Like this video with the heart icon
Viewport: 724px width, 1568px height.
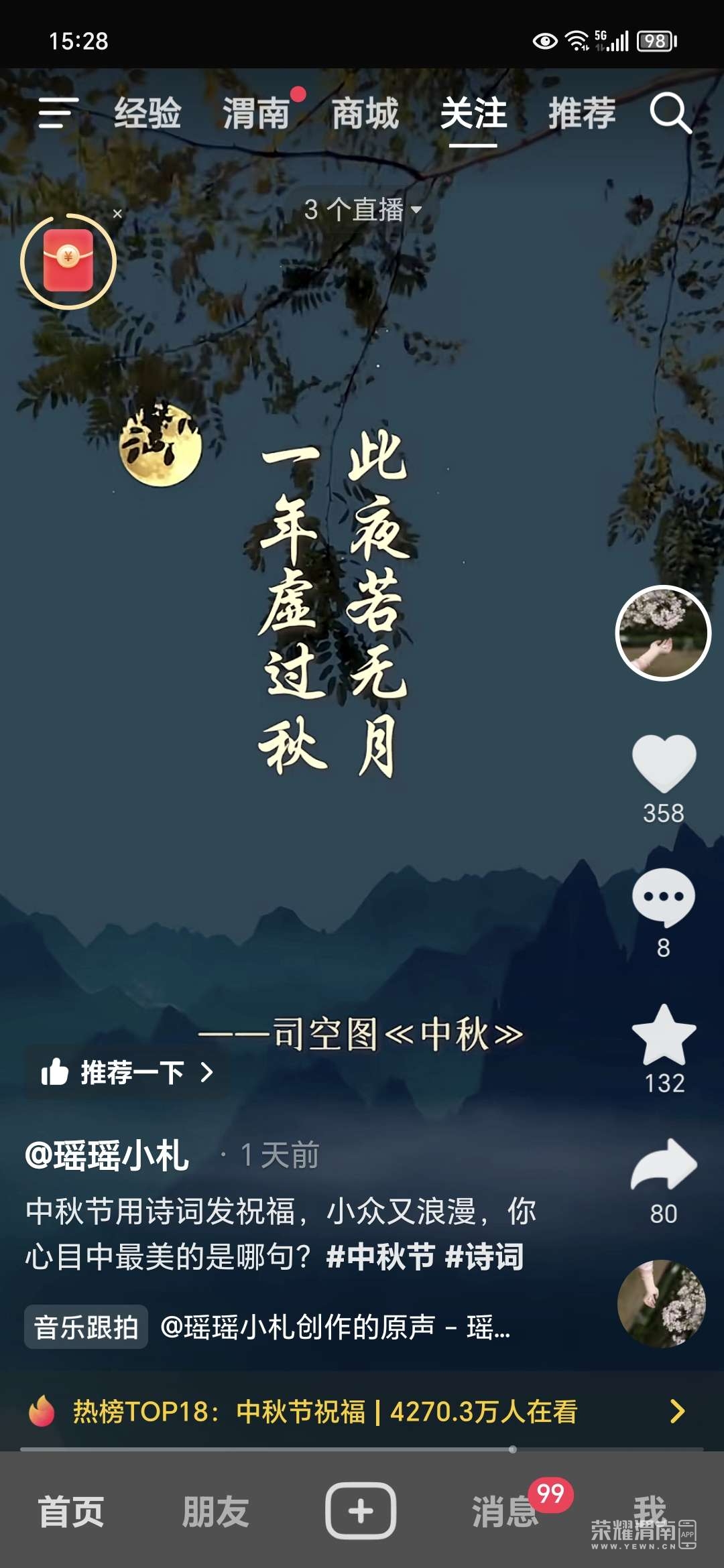pyautogui.click(x=664, y=763)
